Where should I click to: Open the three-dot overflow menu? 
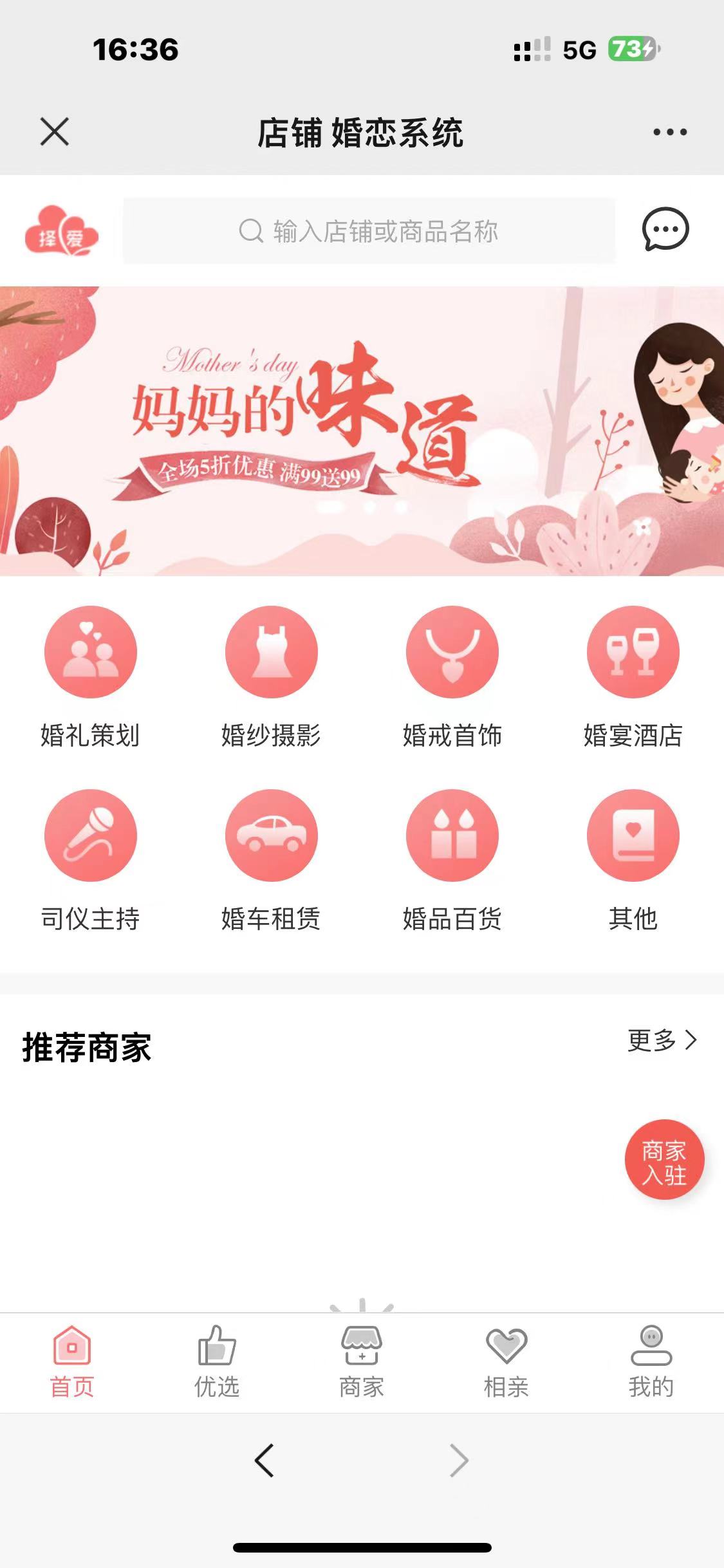tap(670, 132)
